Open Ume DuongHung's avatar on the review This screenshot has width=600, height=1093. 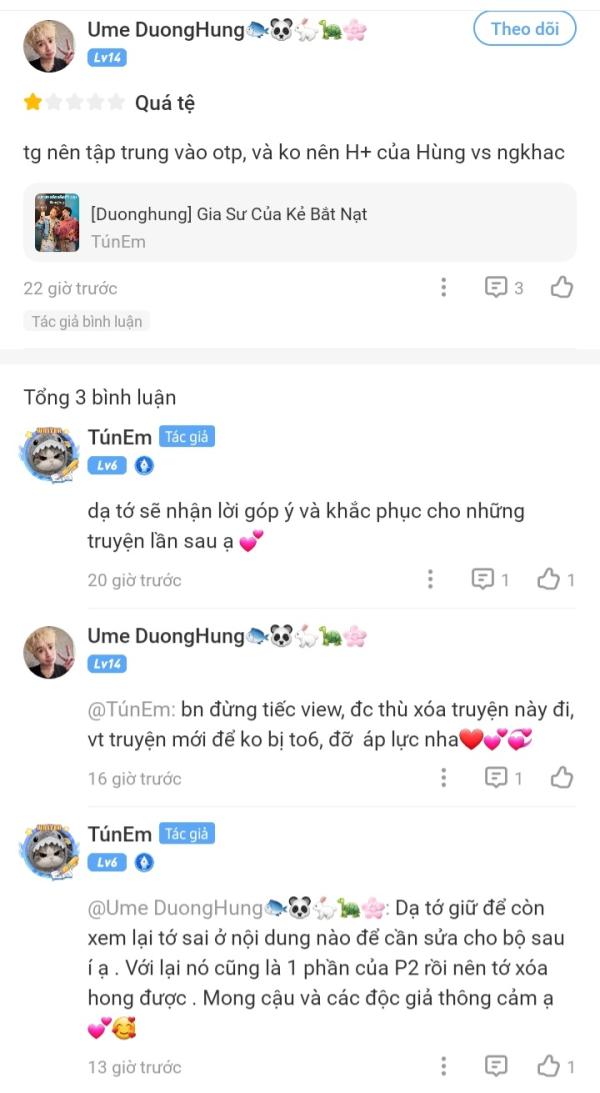49,46
